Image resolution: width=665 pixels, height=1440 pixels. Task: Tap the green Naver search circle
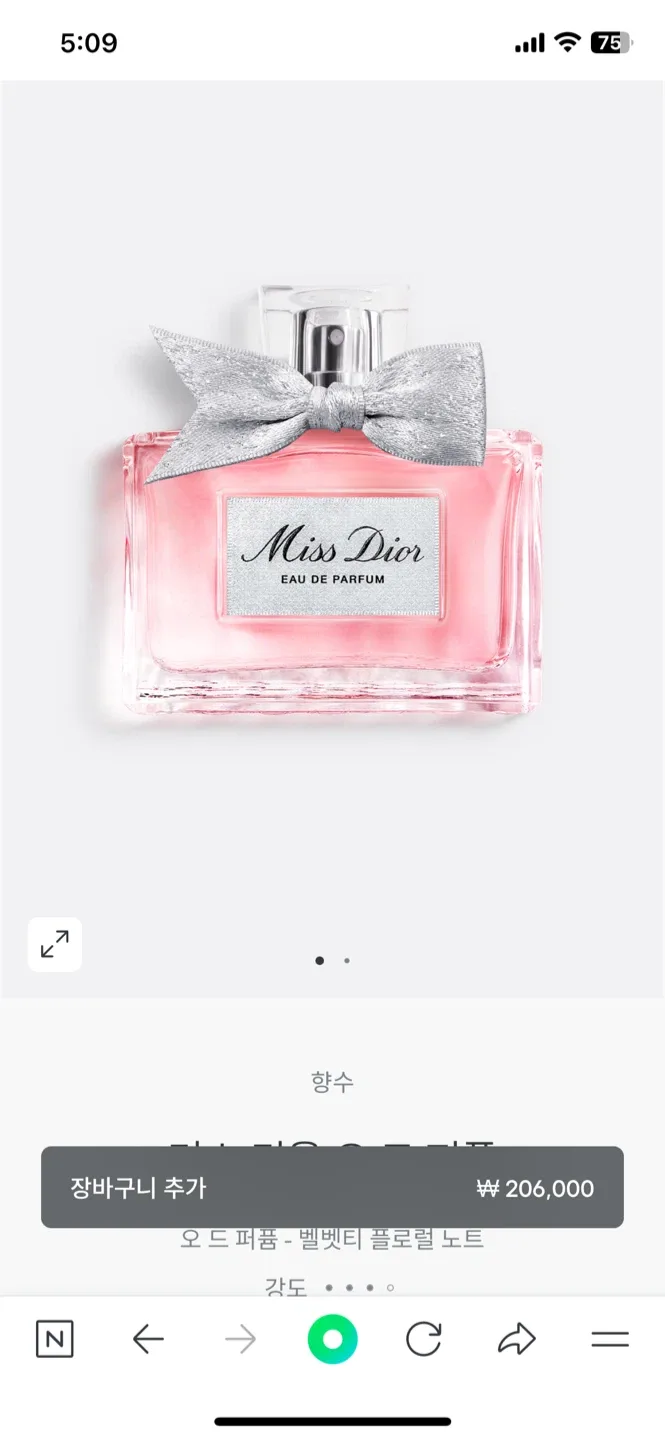332,1339
